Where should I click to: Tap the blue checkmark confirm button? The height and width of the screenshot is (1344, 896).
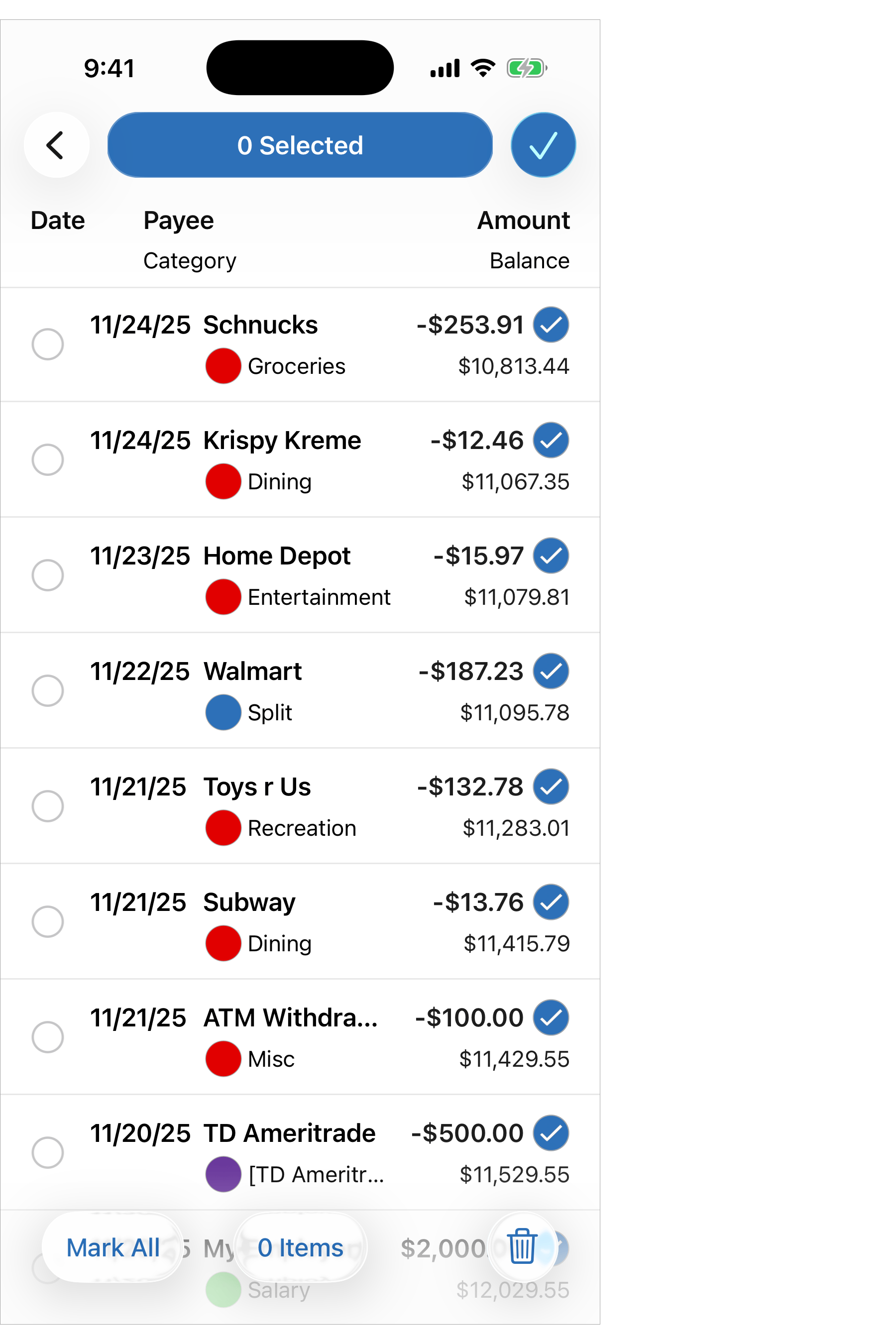(x=543, y=144)
